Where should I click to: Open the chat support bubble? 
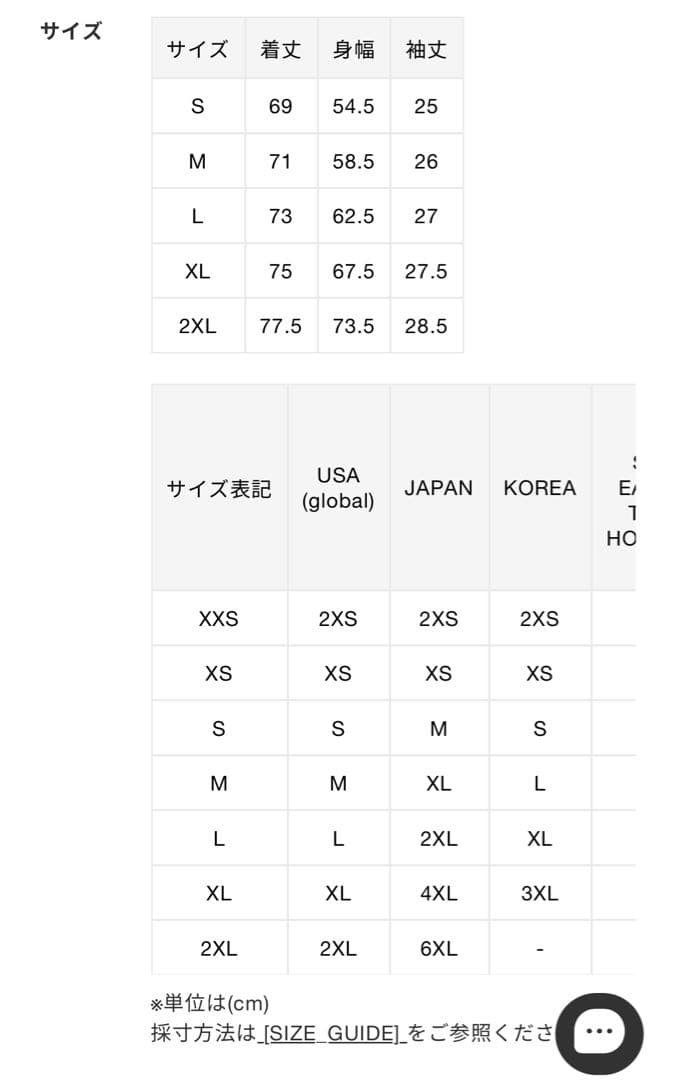(x=599, y=1033)
